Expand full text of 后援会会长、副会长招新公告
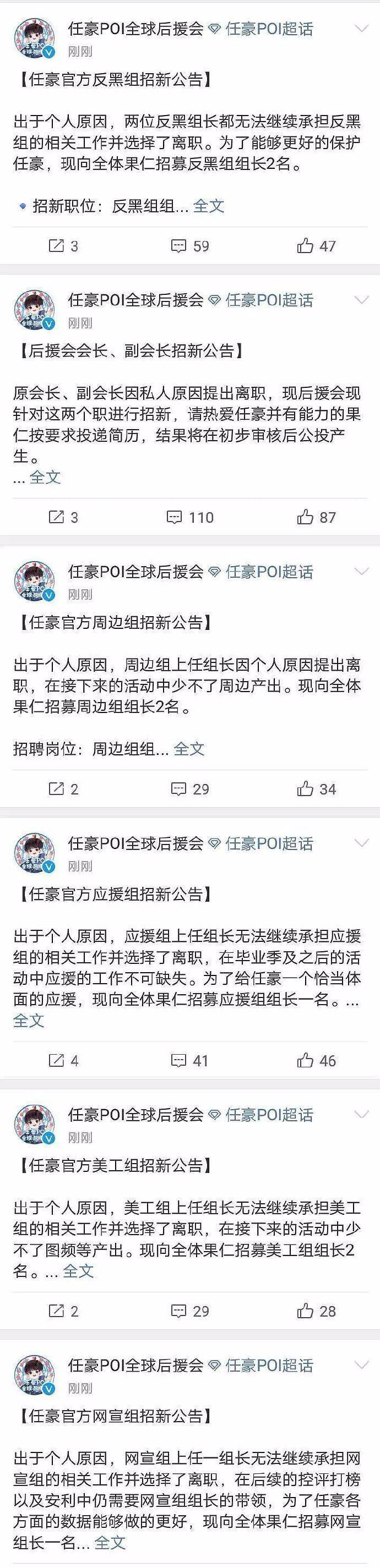Viewport: 380px width, 1568px height. (45, 477)
